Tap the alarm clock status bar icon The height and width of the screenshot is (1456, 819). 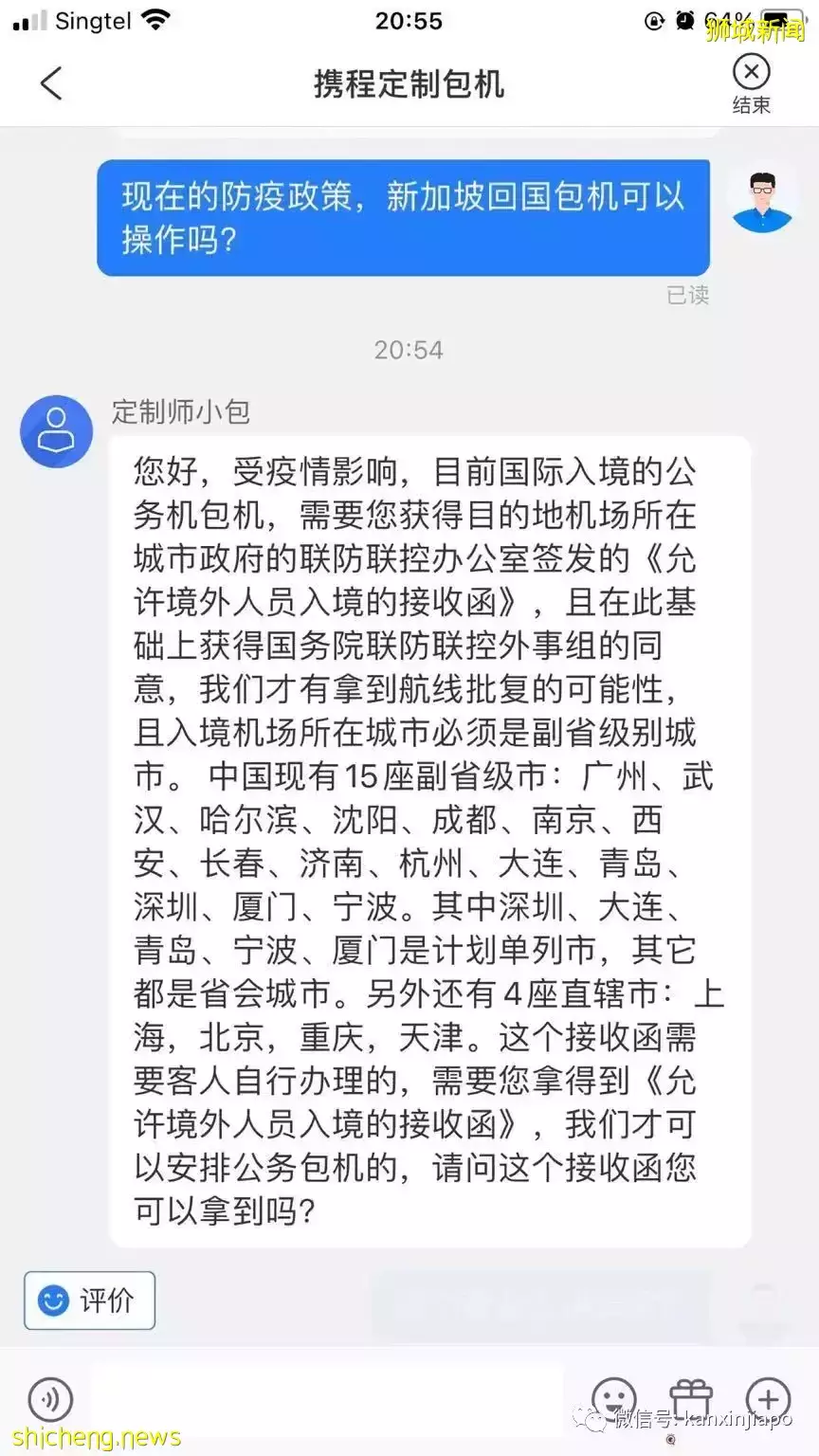(x=684, y=20)
